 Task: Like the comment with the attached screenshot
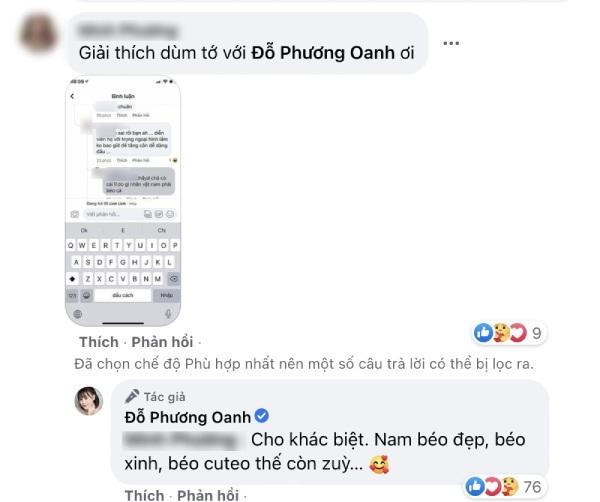point(98,341)
